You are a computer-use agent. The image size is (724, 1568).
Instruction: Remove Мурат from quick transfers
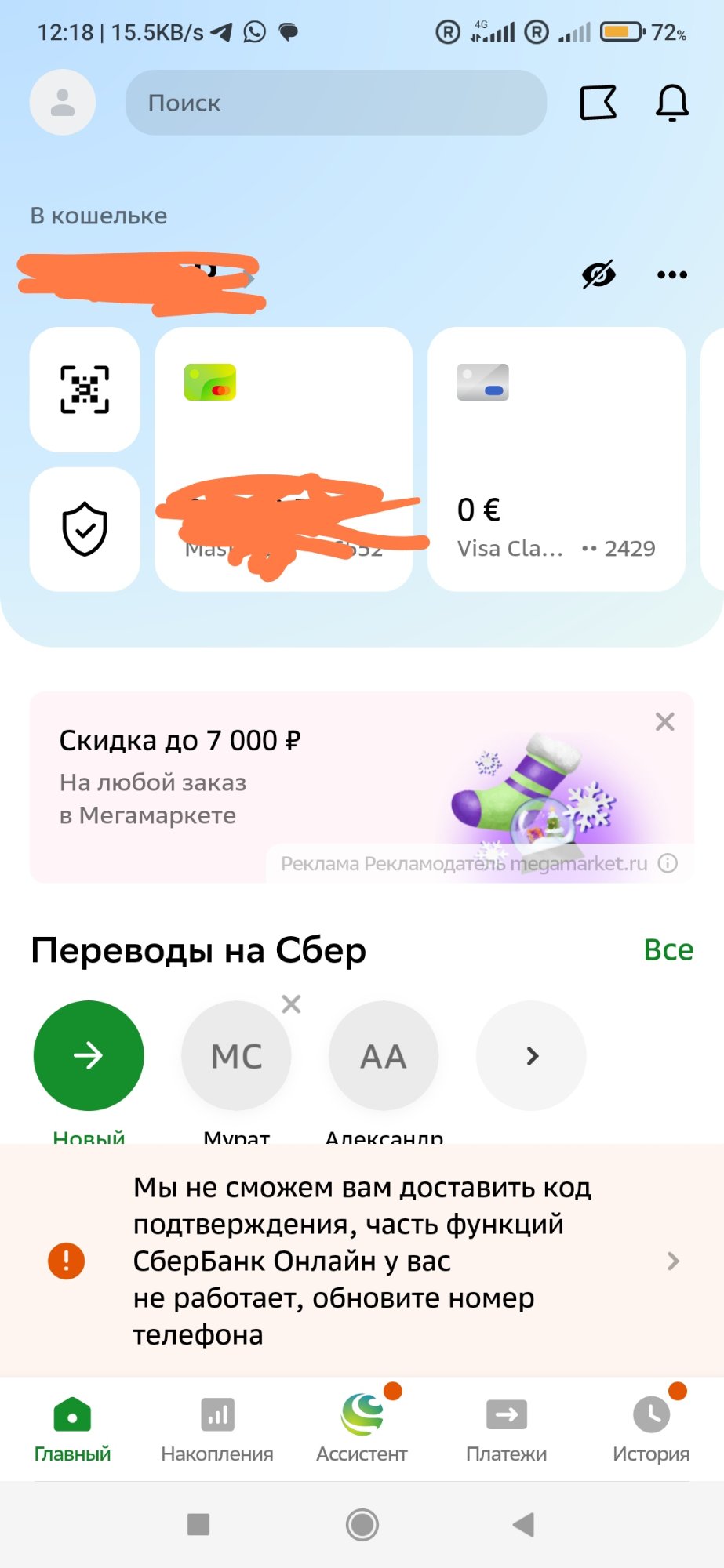[291, 1004]
